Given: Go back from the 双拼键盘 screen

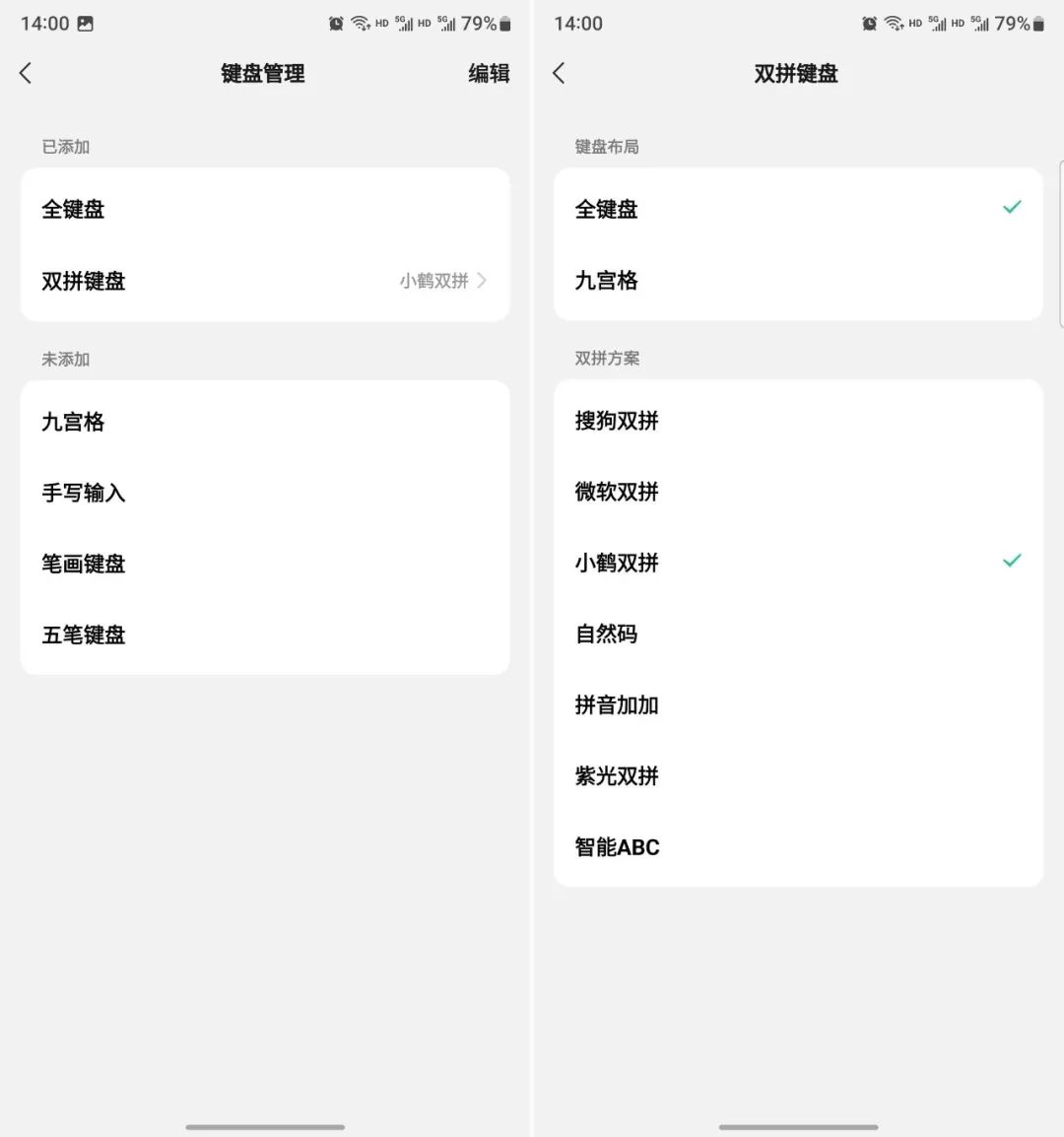Looking at the screenshot, I should 560,73.
